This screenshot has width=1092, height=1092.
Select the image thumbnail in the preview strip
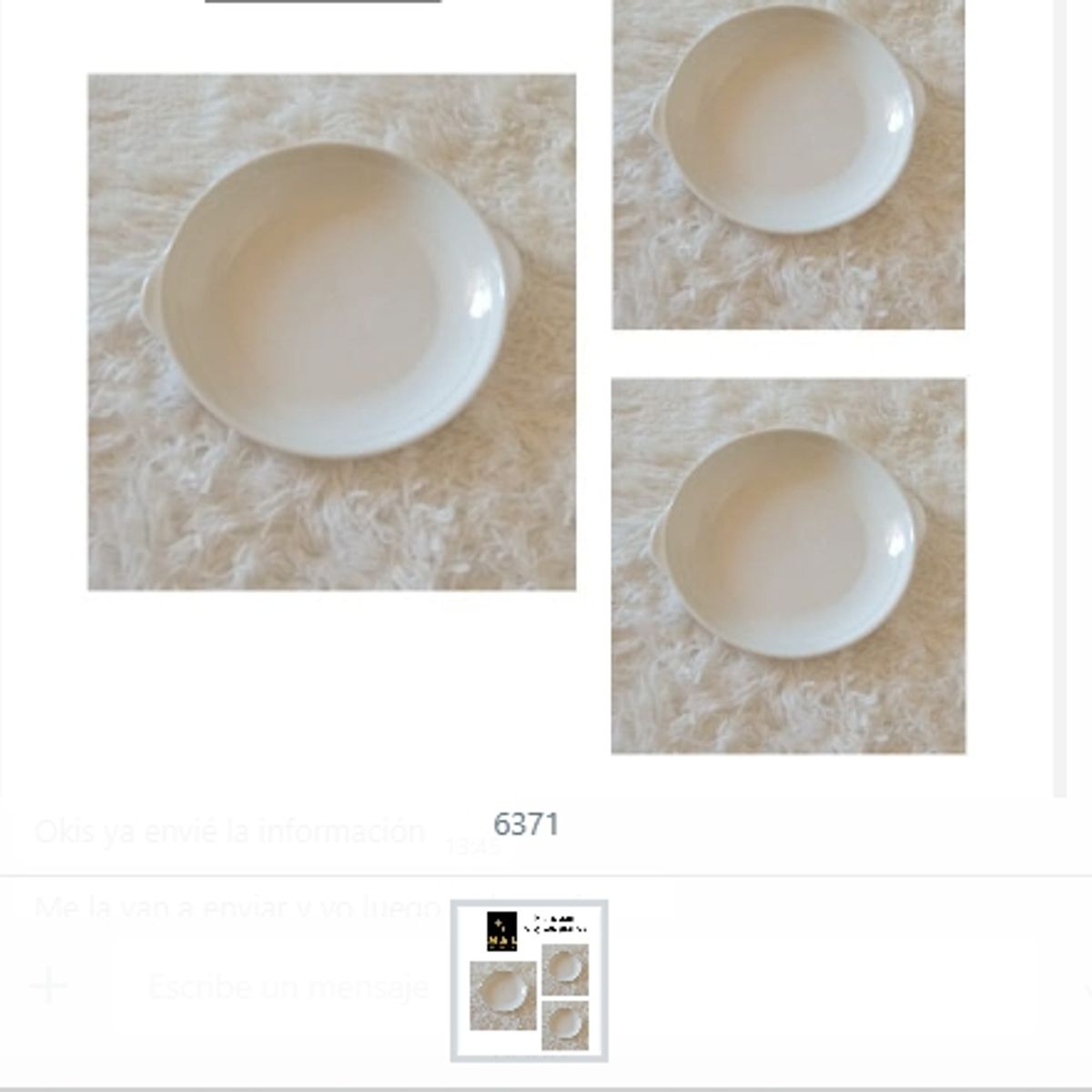click(529, 981)
